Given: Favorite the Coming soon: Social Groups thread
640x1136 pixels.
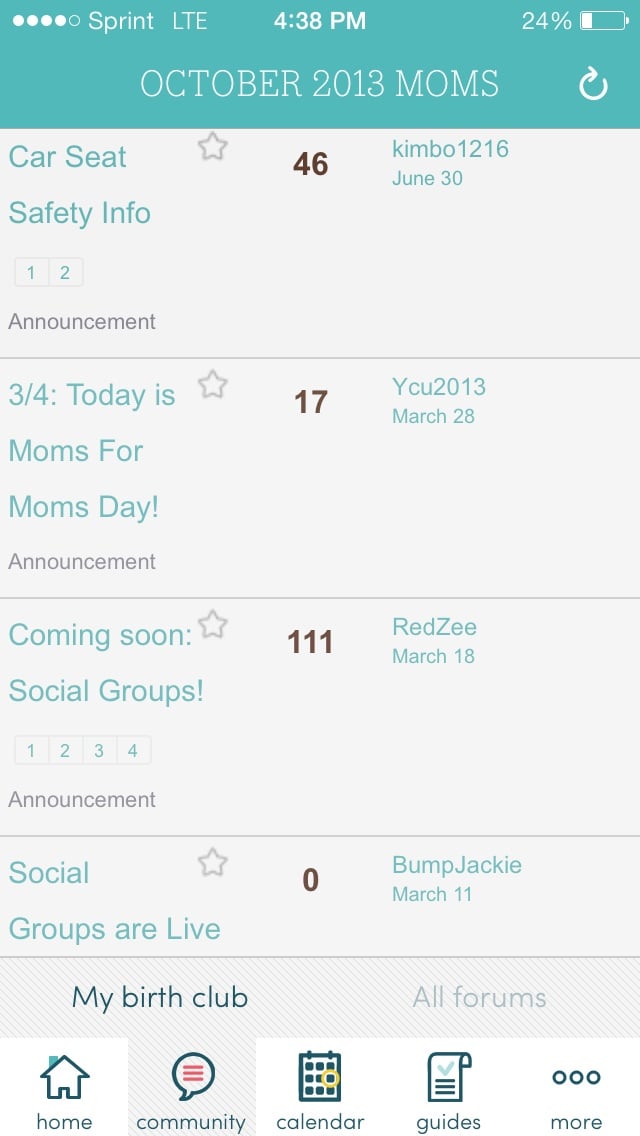Looking at the screenshot, I should [212, 625].
